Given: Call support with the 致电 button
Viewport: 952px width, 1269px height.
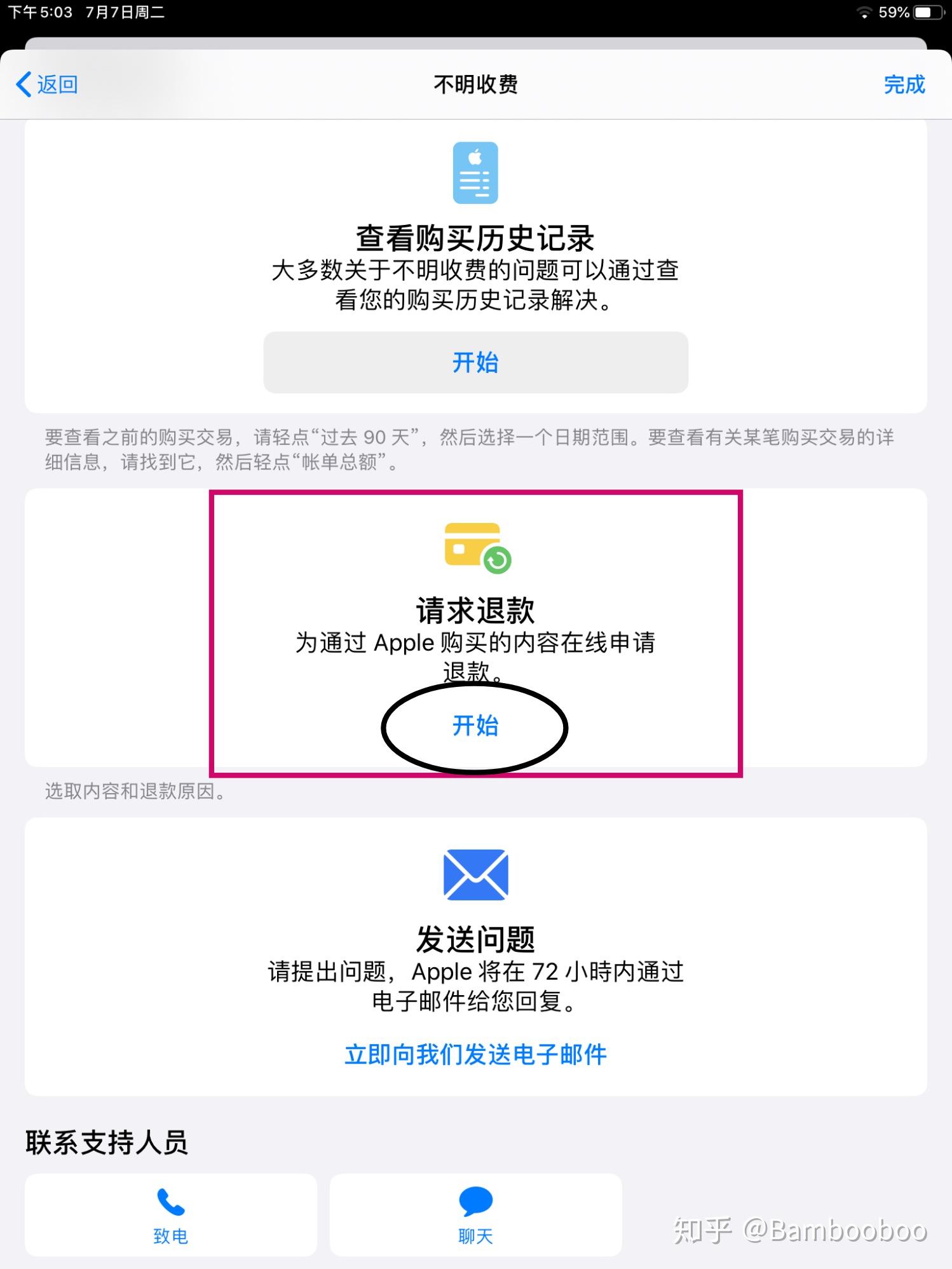Looking at the screenshot, I should click(x=170, y=1215).
